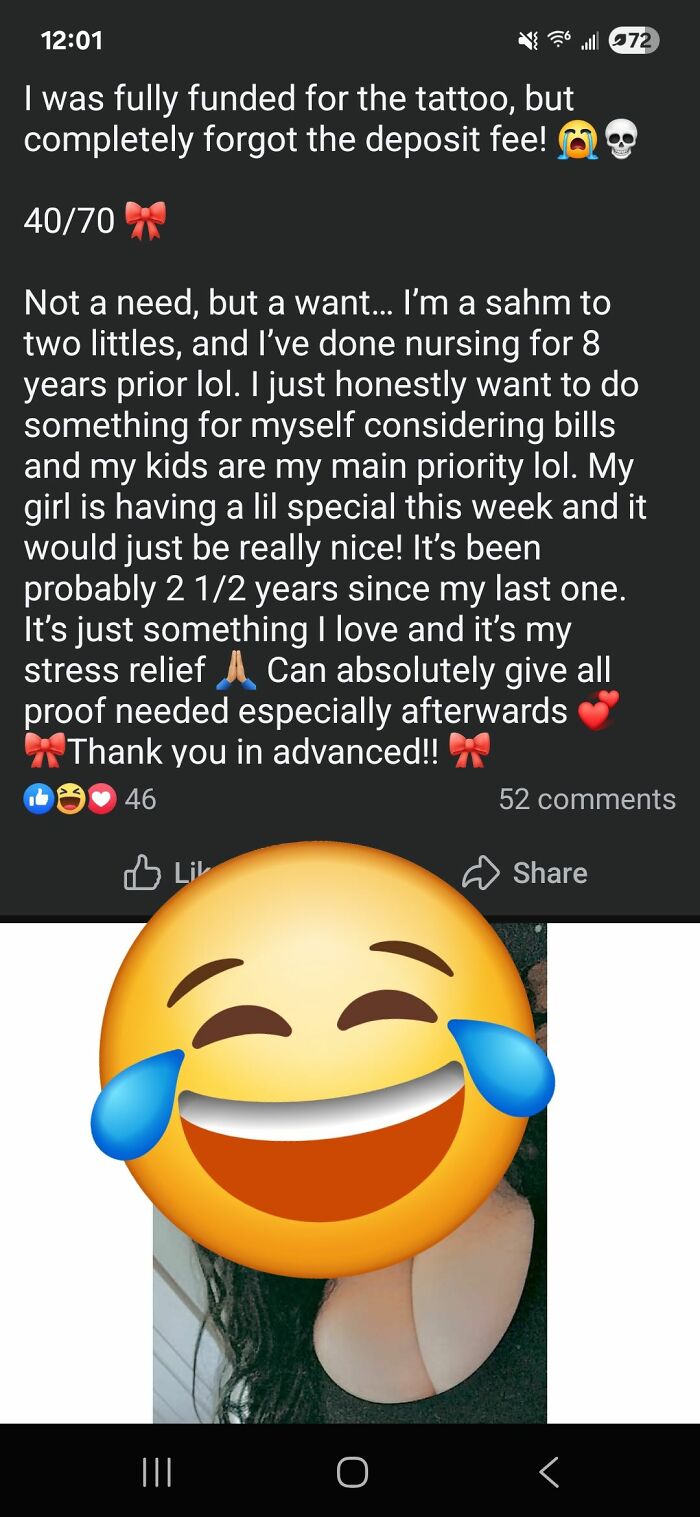
Task: Share this post
Action: [525, 873]
